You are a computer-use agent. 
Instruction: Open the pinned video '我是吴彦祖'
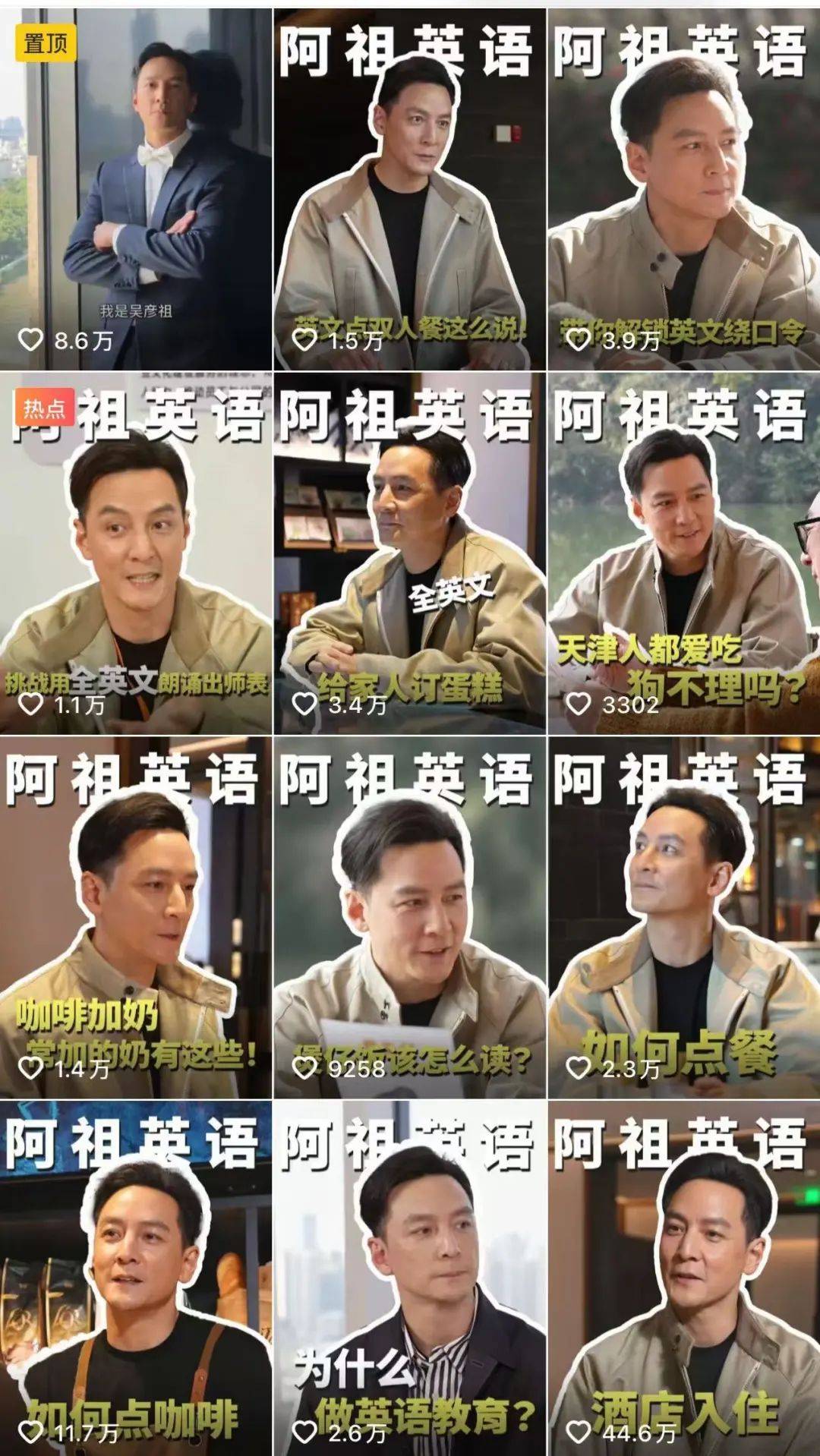(136, 190)
